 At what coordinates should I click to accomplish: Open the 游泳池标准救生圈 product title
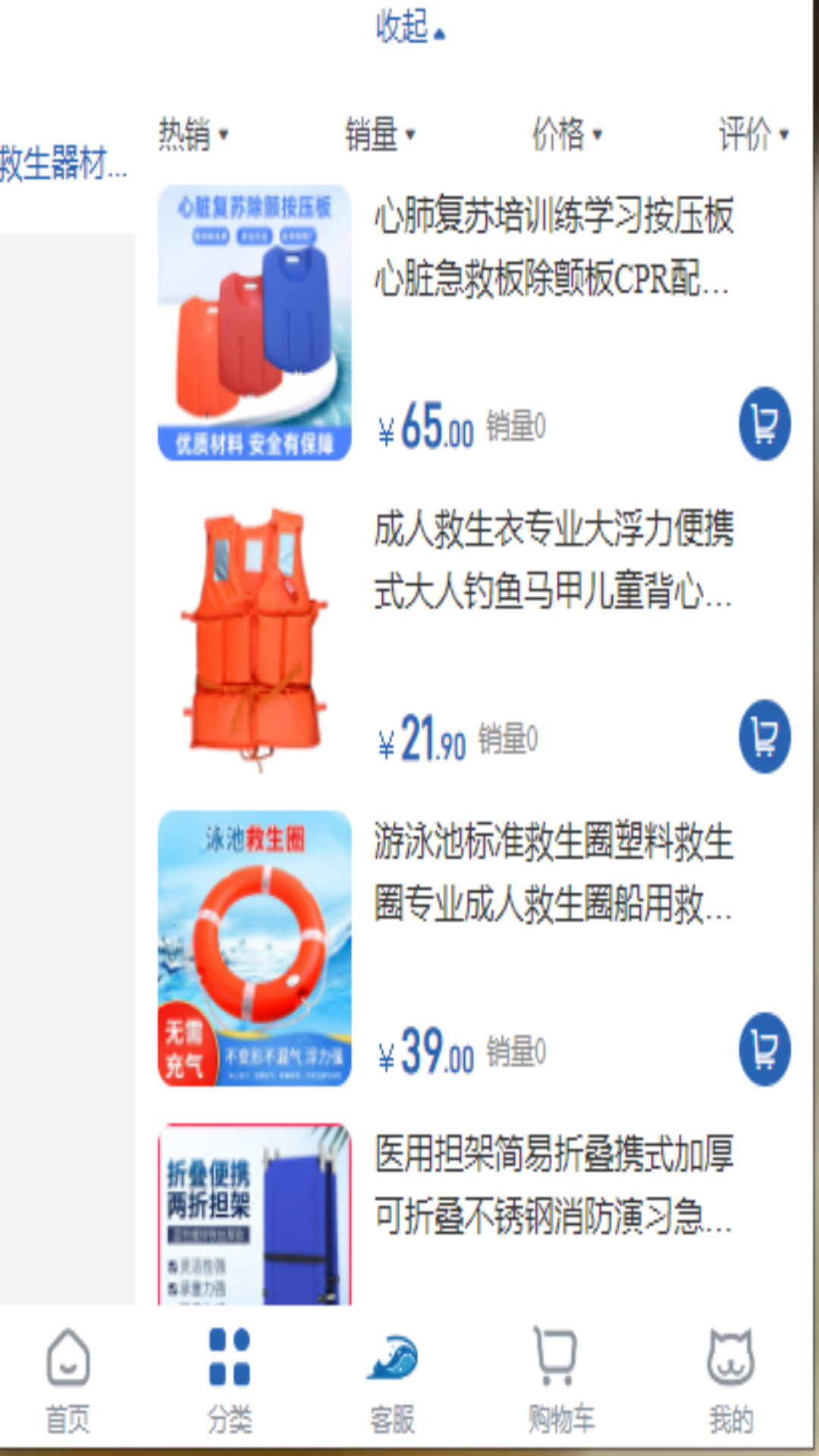click(x=554, y=872)
